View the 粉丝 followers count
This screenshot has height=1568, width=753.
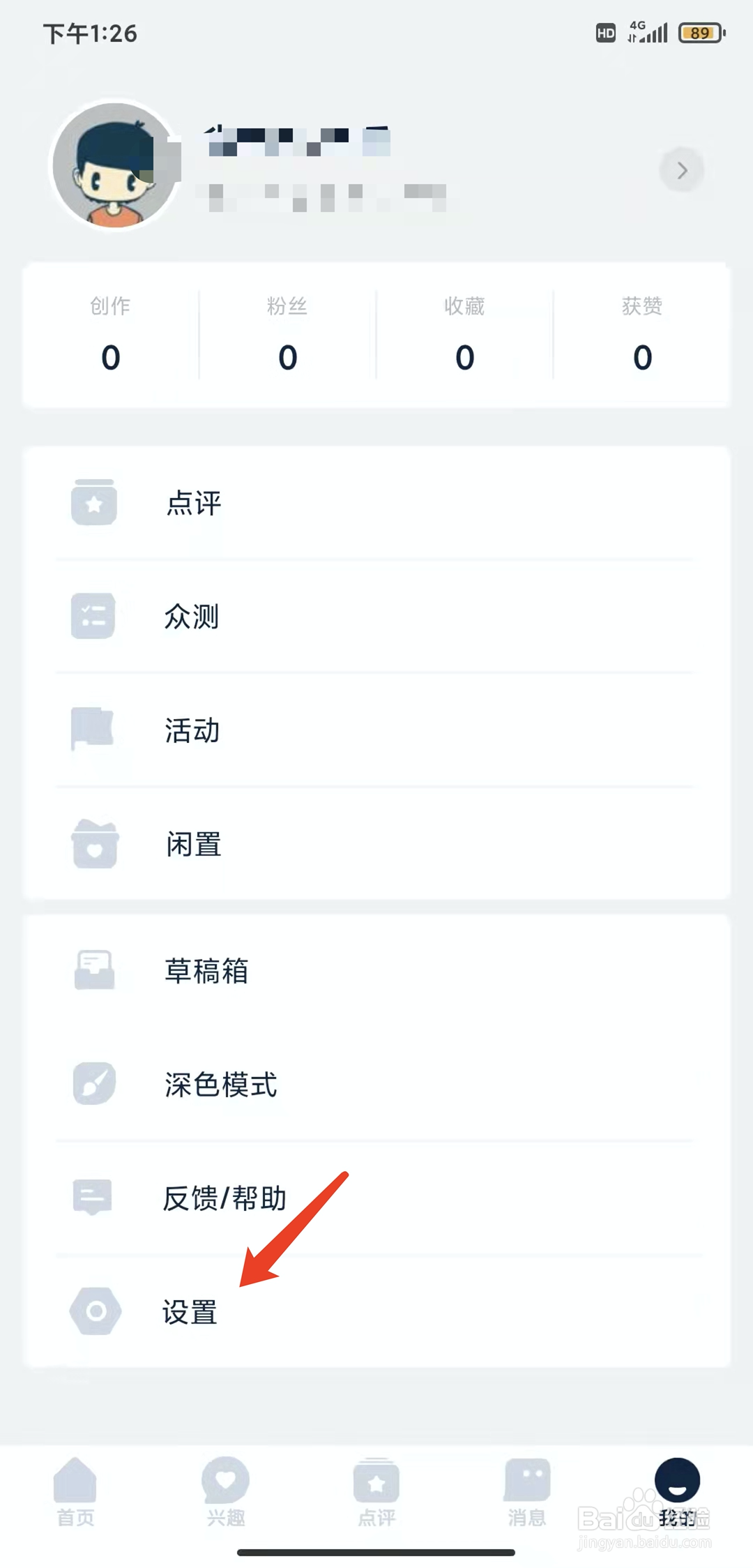287,336
